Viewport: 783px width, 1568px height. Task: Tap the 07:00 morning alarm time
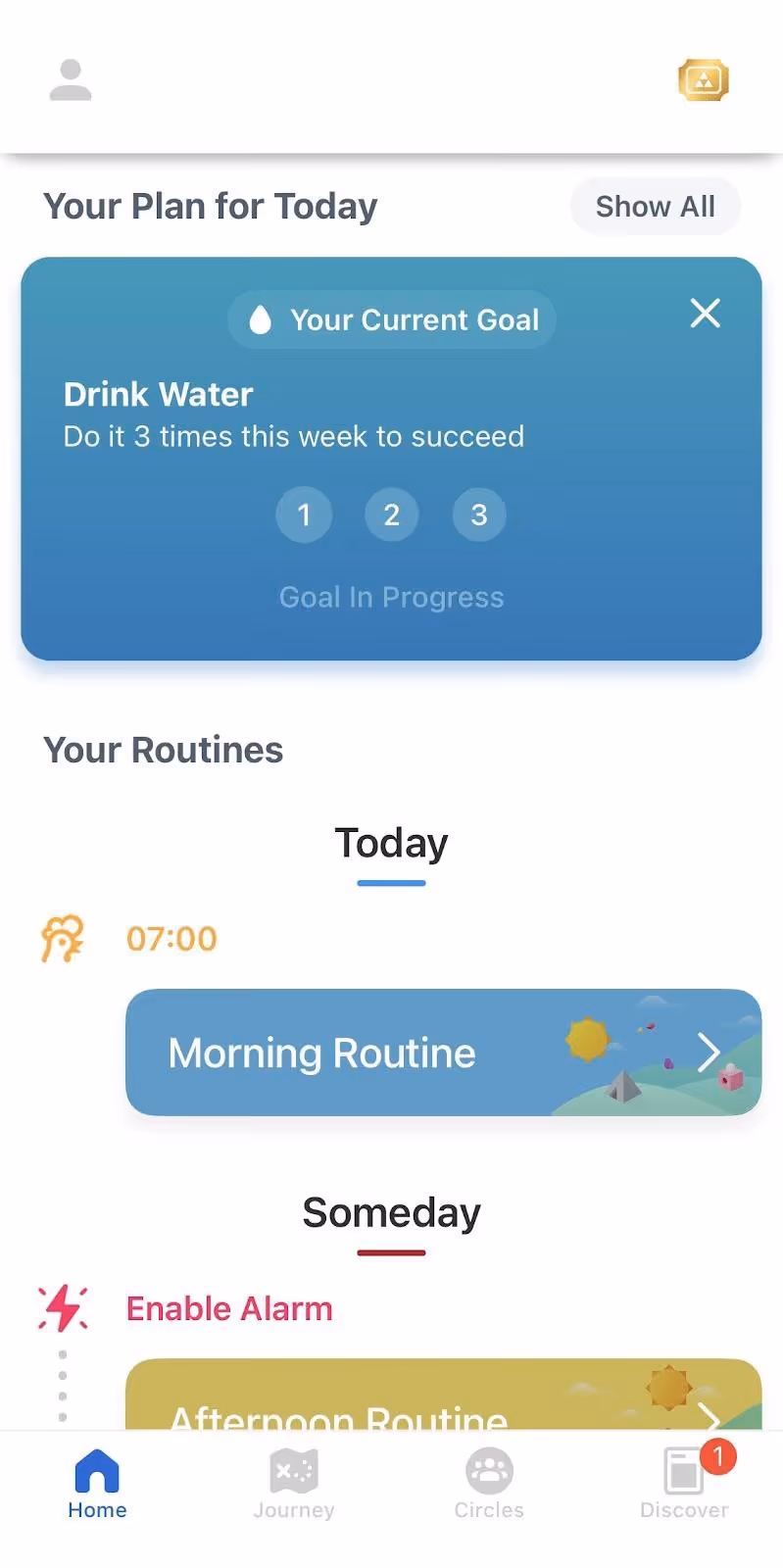coord(171,939)
